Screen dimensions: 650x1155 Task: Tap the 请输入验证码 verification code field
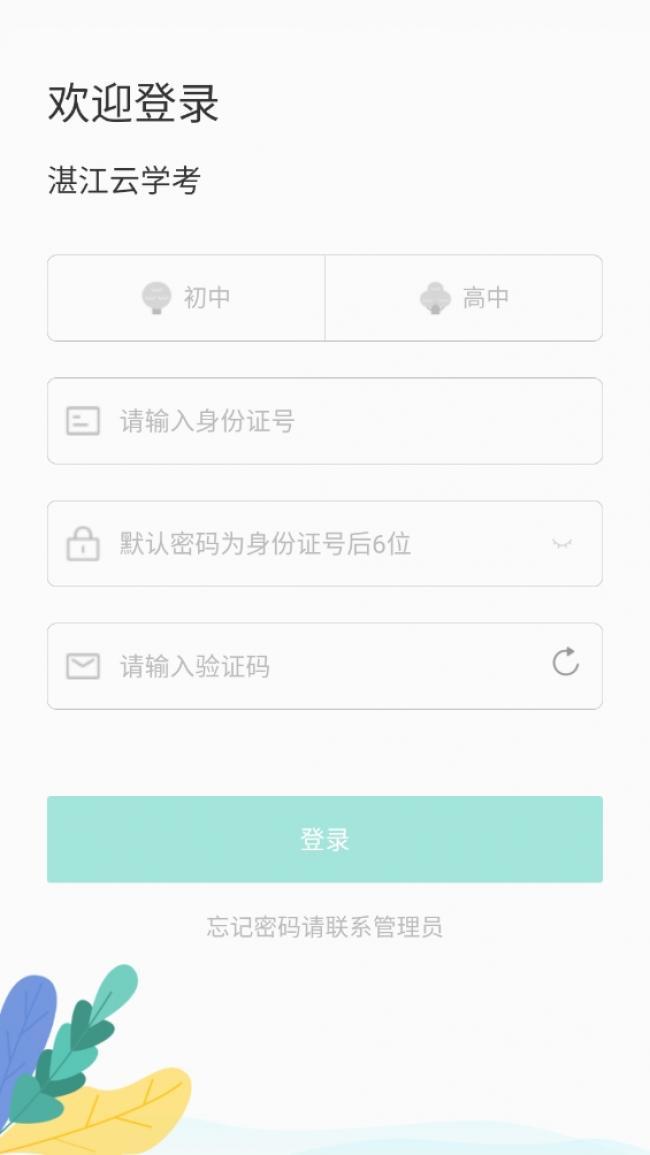[325, 666]
